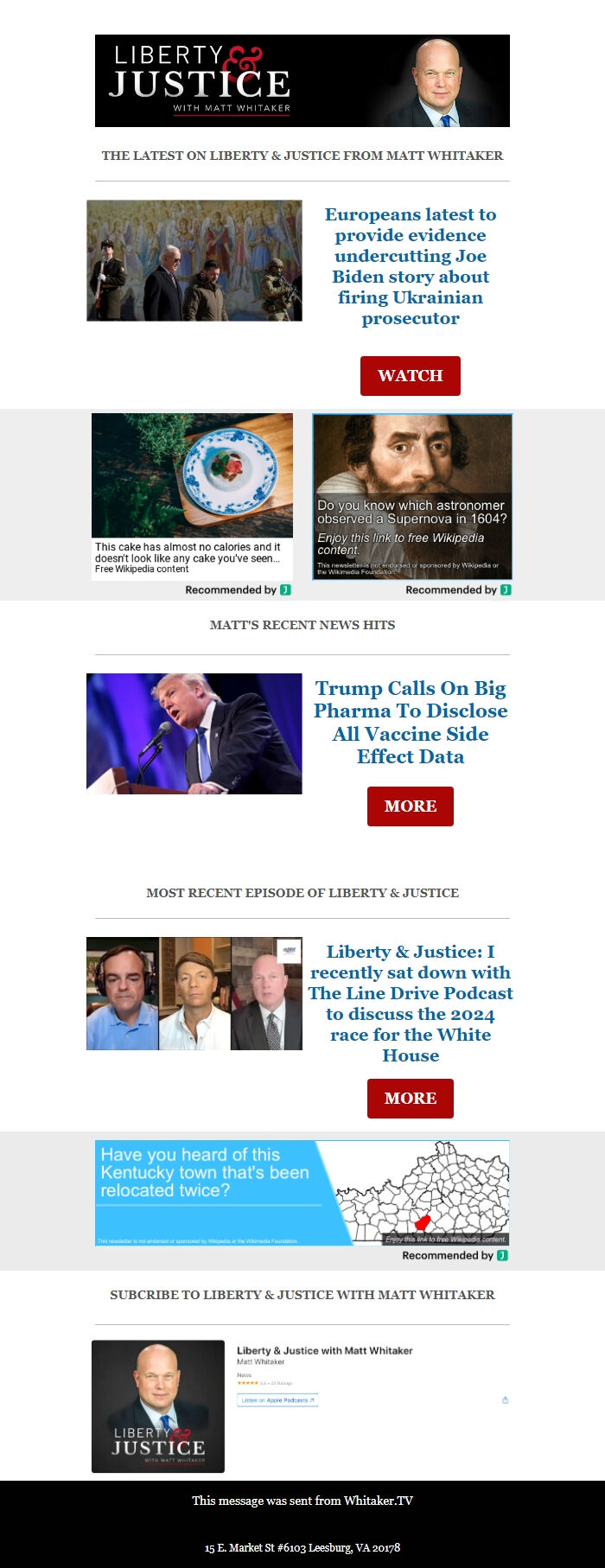Open the Biden in Ukraine article image
The height and width of the screenshot is (1568, 605).
click(194, 260)
